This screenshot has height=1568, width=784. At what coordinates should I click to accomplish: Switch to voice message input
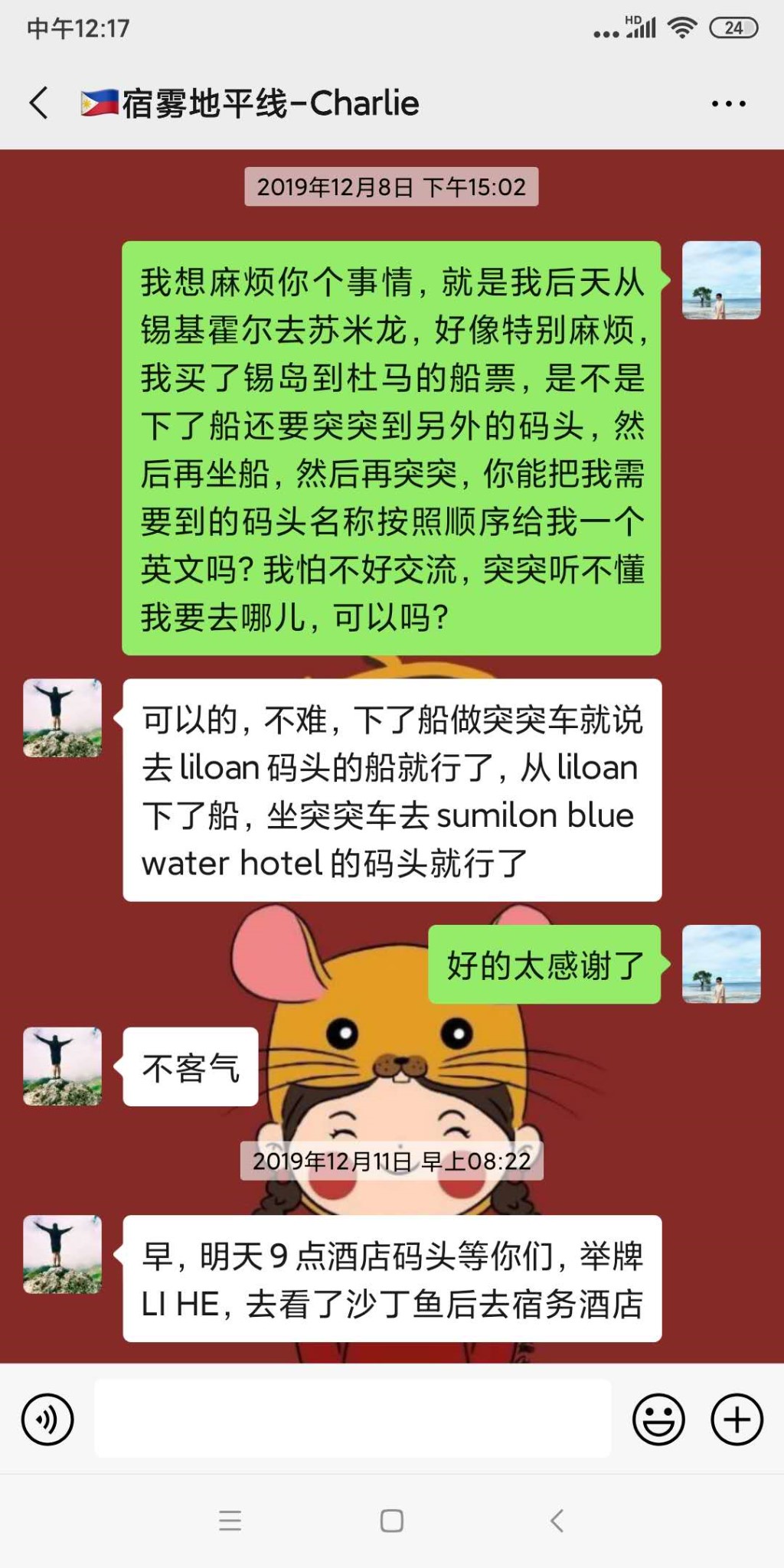pos(47,1419)
